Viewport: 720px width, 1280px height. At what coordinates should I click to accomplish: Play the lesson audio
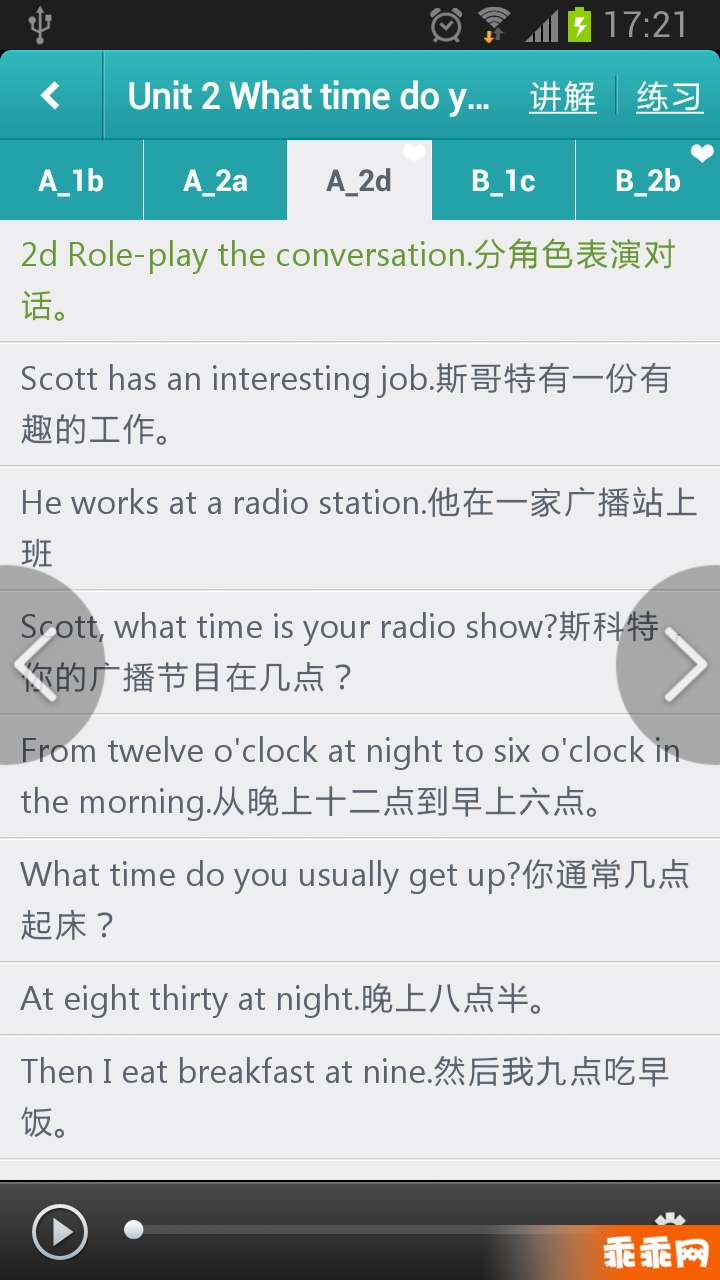click(x=60, y=1231)
